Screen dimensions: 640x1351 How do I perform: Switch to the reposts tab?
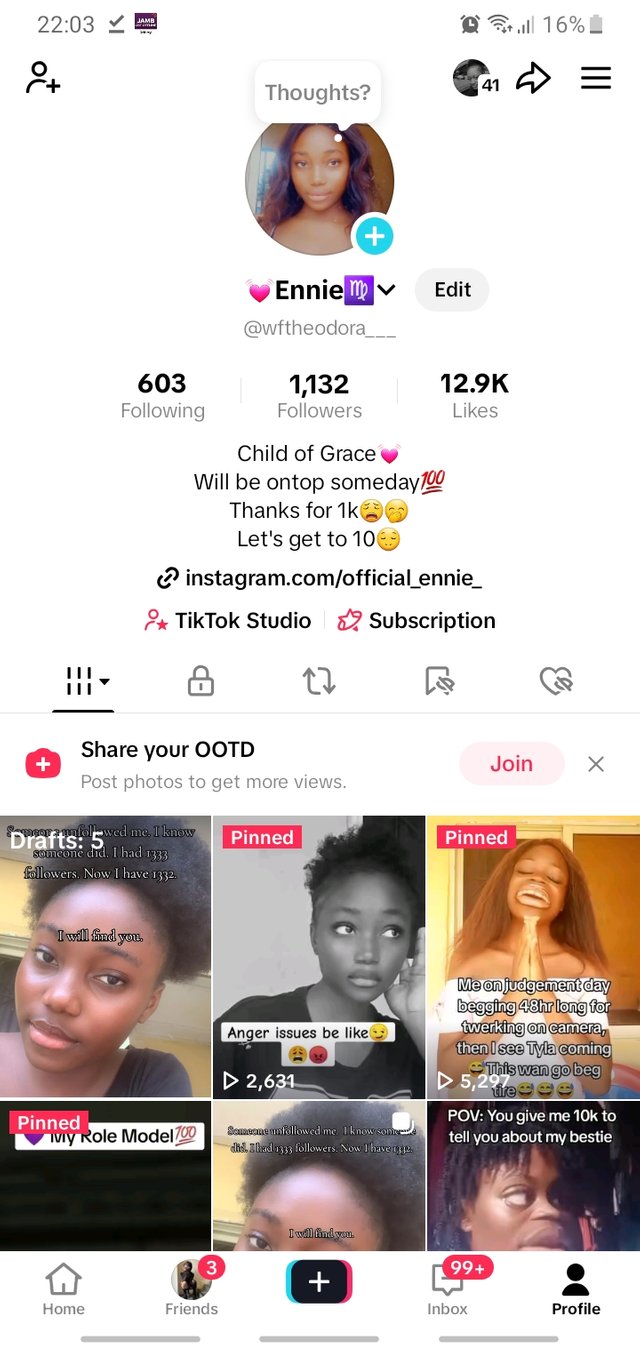(x=319, y=682)
